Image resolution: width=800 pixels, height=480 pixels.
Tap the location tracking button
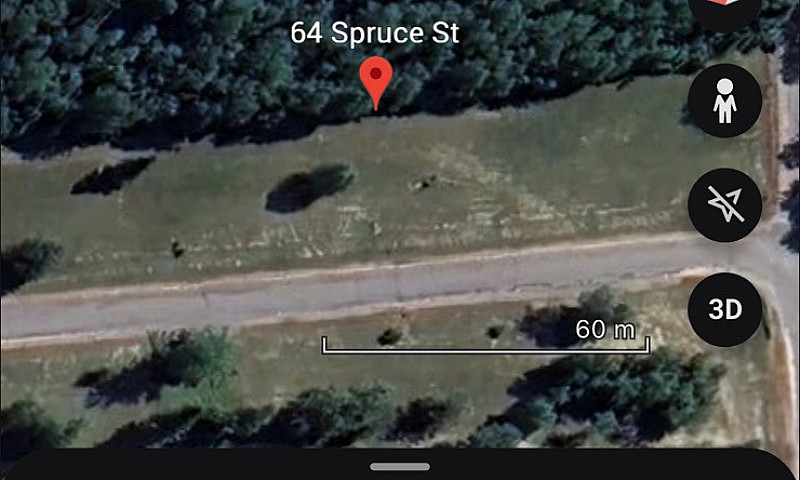coord(725,205)
